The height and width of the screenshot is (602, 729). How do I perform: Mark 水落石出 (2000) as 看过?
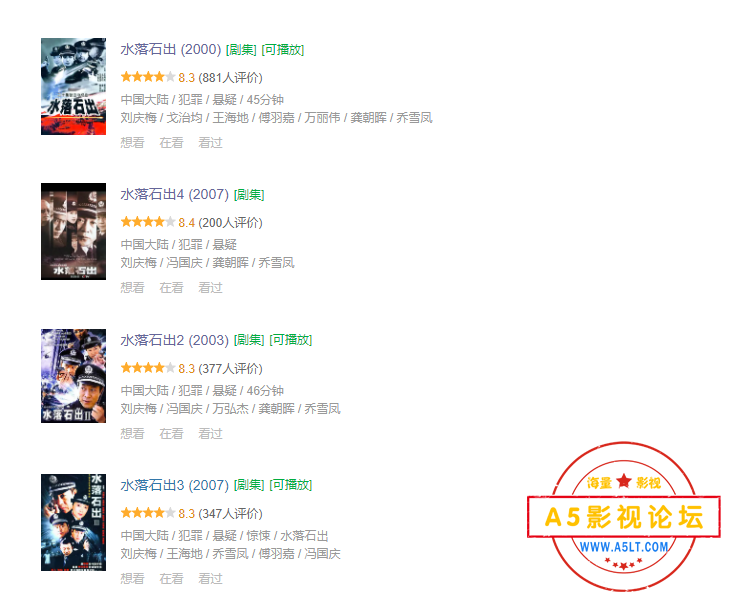pyautogui.click(x=210, y=143)
